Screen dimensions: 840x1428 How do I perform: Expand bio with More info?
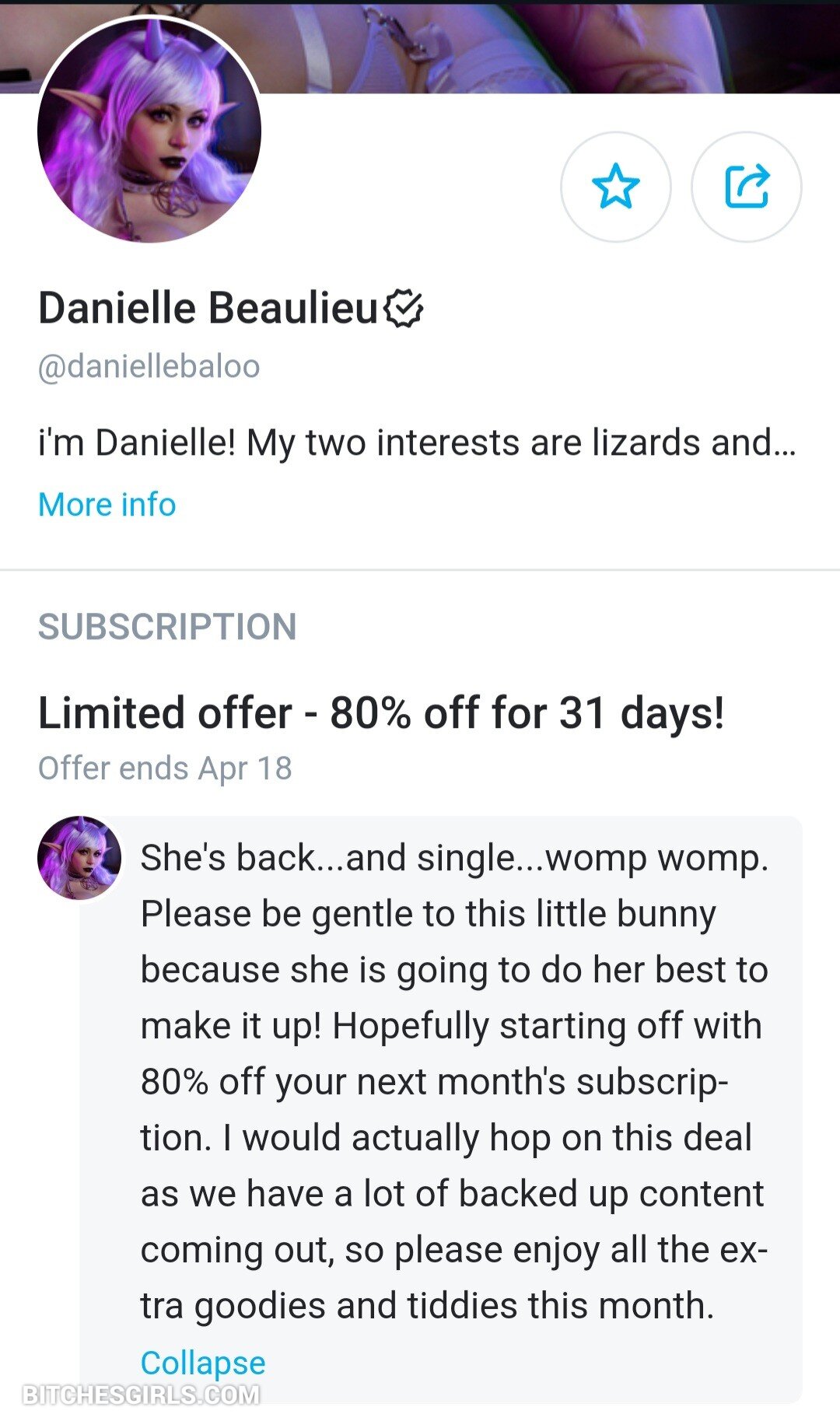click(107, 505)
